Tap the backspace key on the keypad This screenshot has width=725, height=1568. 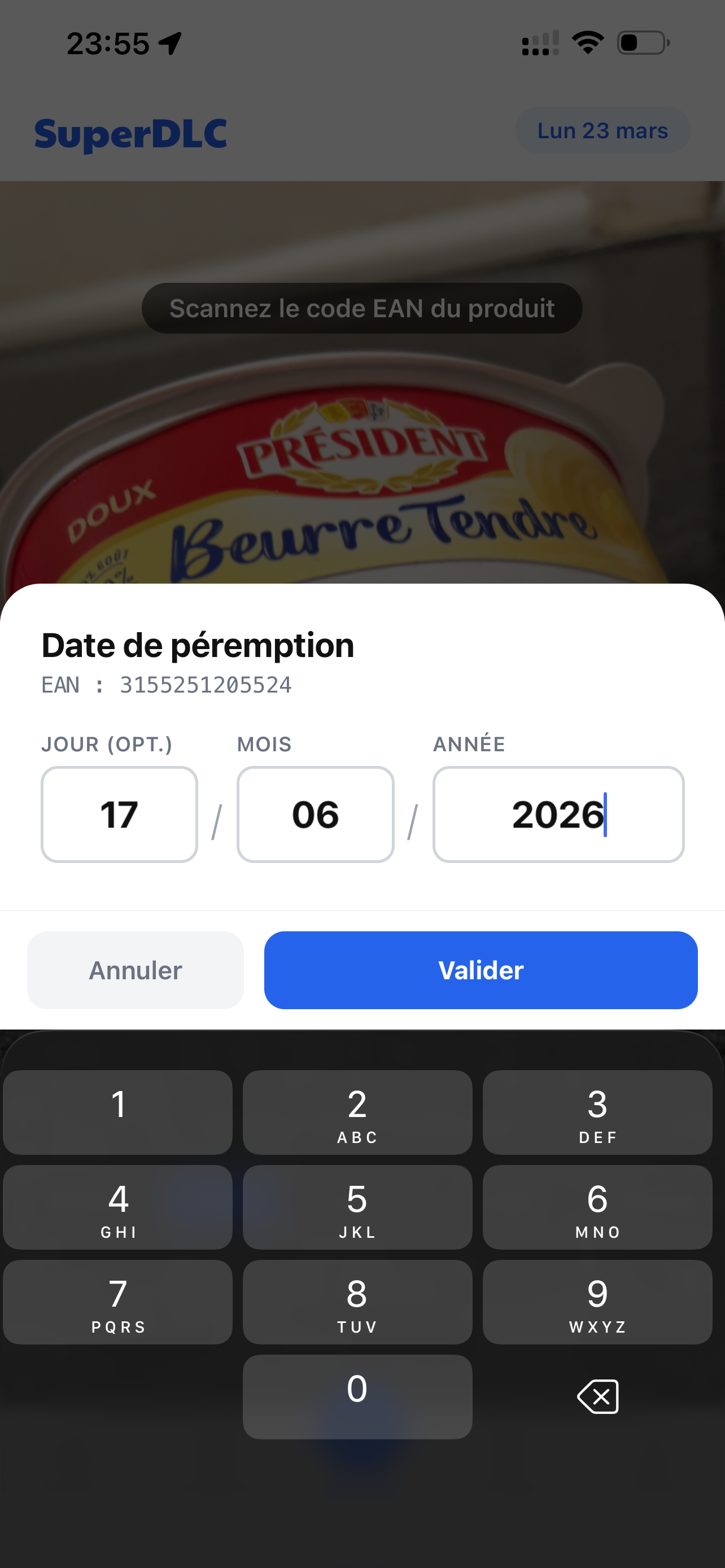click(597, 1396)
